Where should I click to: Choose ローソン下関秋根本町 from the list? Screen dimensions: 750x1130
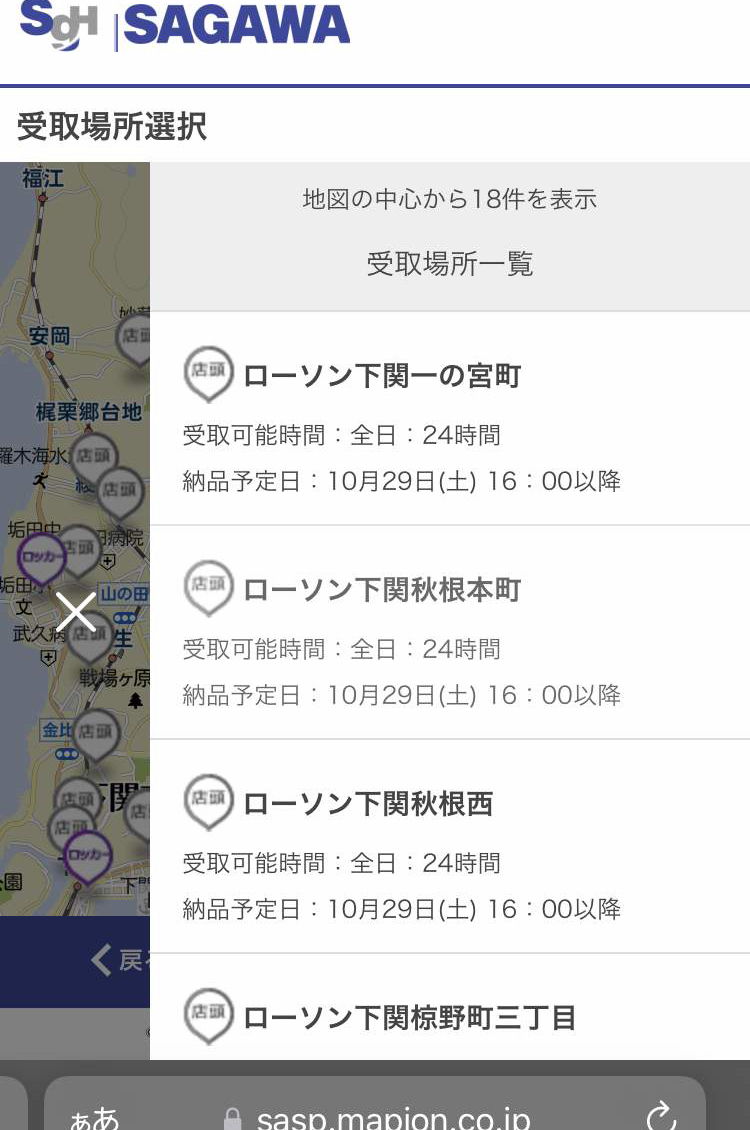tap(381, 590)
